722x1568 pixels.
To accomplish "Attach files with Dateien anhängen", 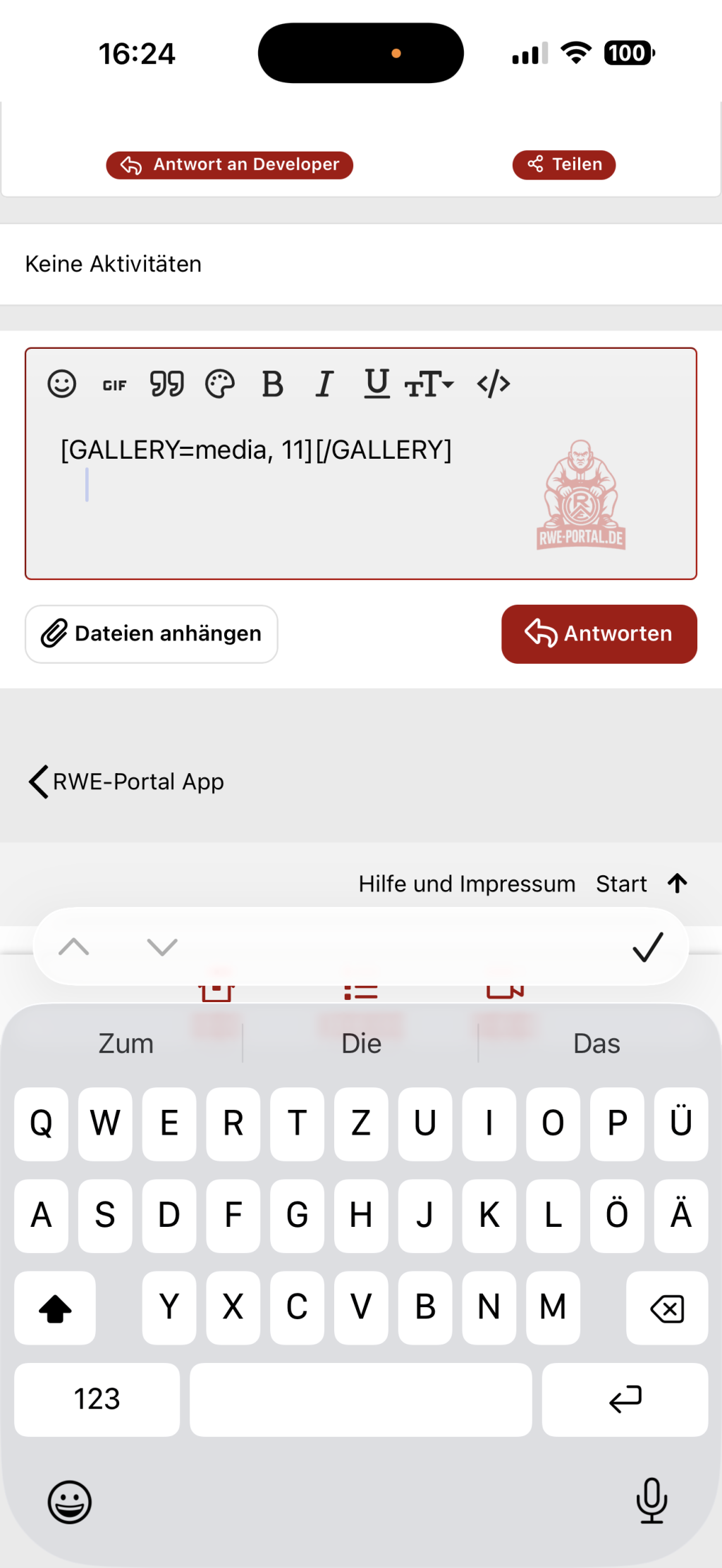I will 152,634.
